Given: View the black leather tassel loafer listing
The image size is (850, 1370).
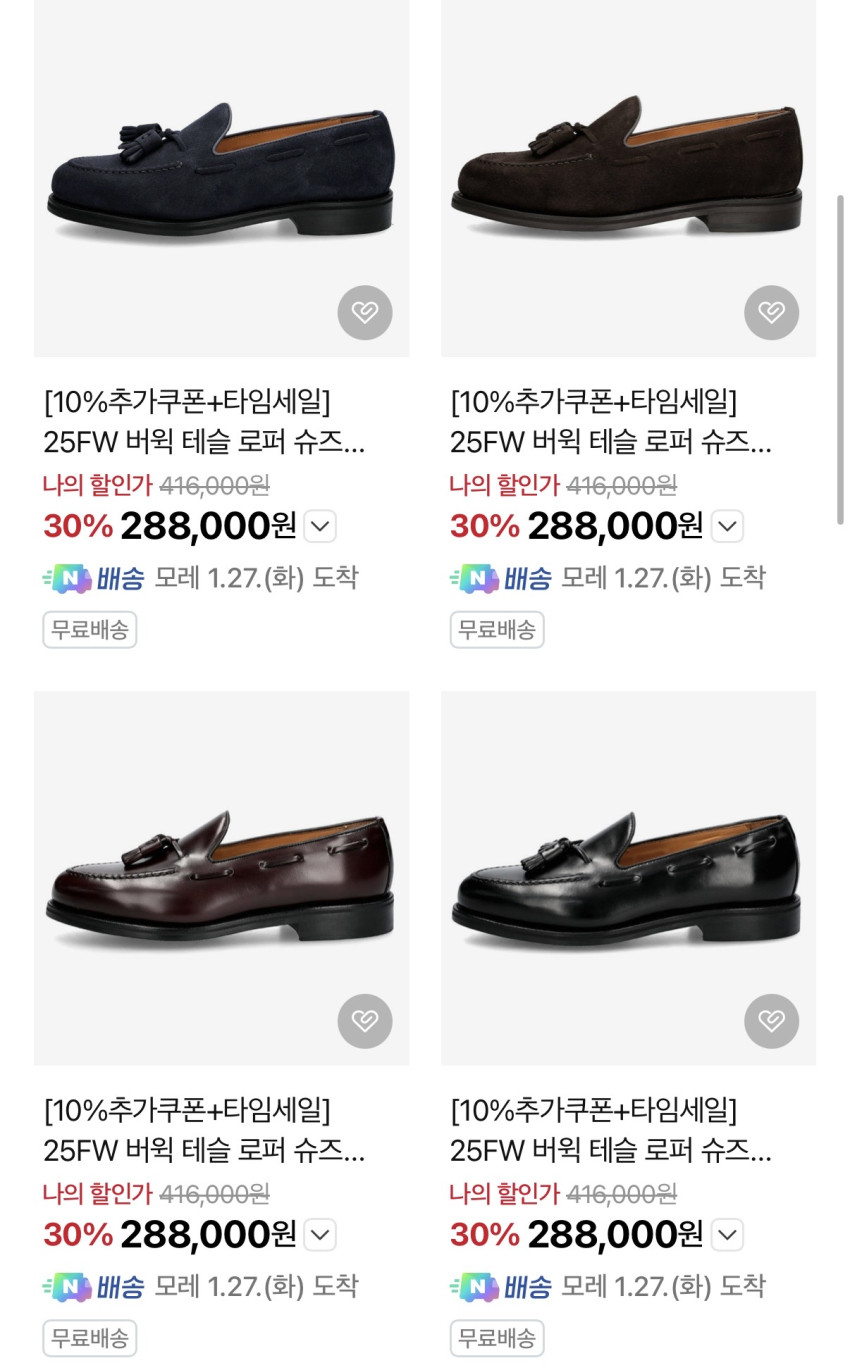Looking at the screenshot, I should pos(628,877).
